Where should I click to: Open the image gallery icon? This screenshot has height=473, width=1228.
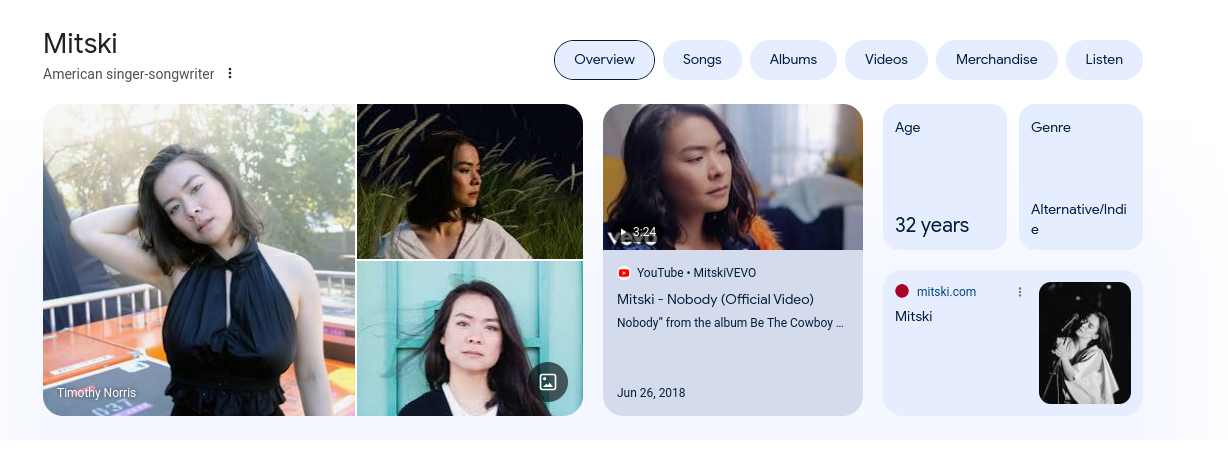point(548,382)
